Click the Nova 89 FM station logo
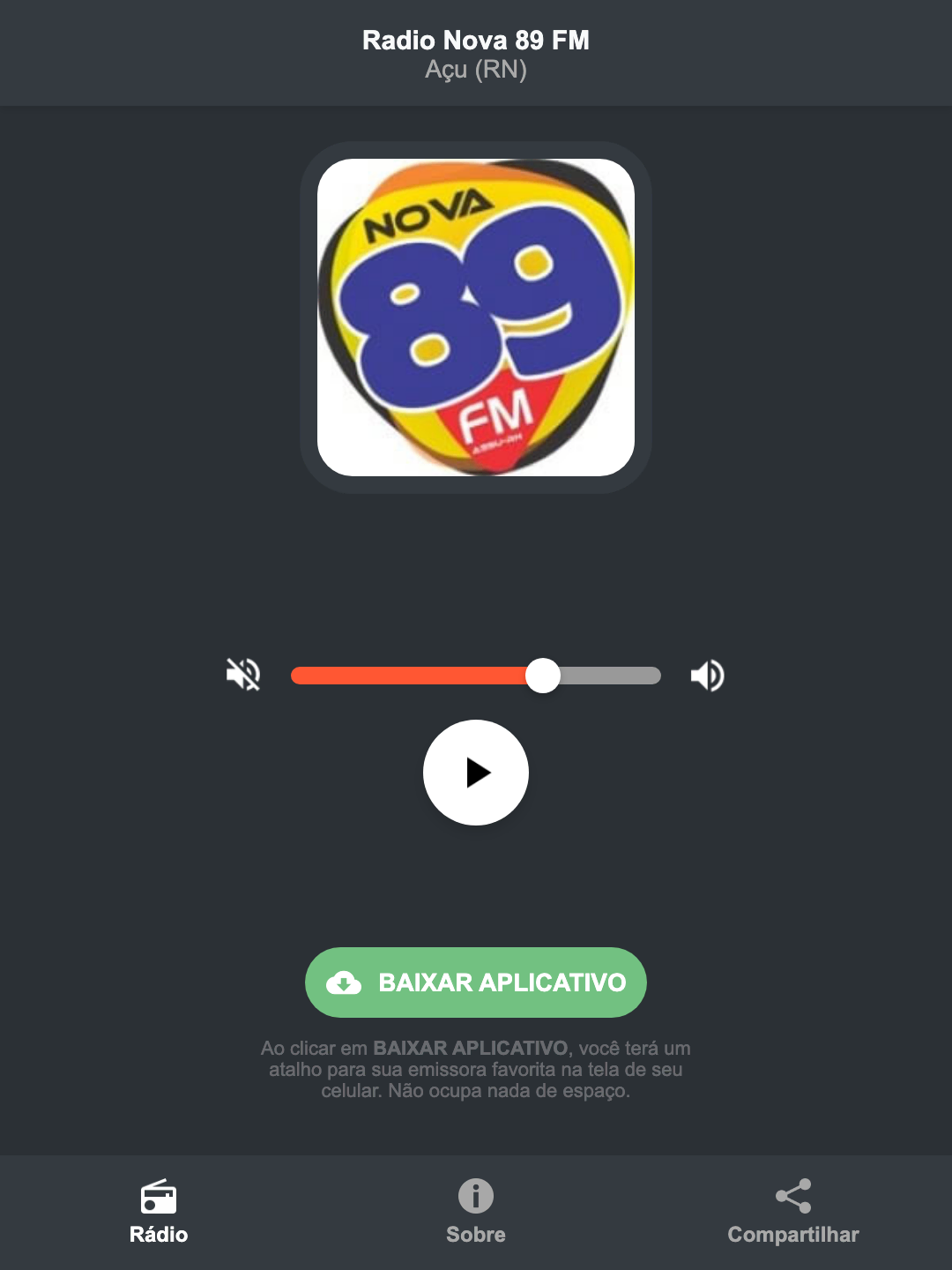Screen dimensions: 952x1270 tap(475, 317)
